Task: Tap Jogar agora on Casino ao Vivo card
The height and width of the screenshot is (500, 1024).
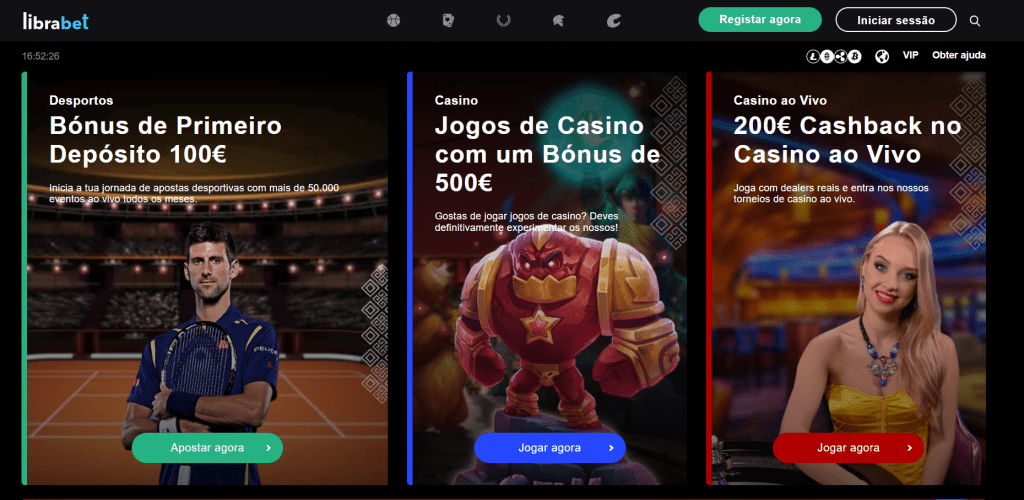Action: (x=848, y=448)
